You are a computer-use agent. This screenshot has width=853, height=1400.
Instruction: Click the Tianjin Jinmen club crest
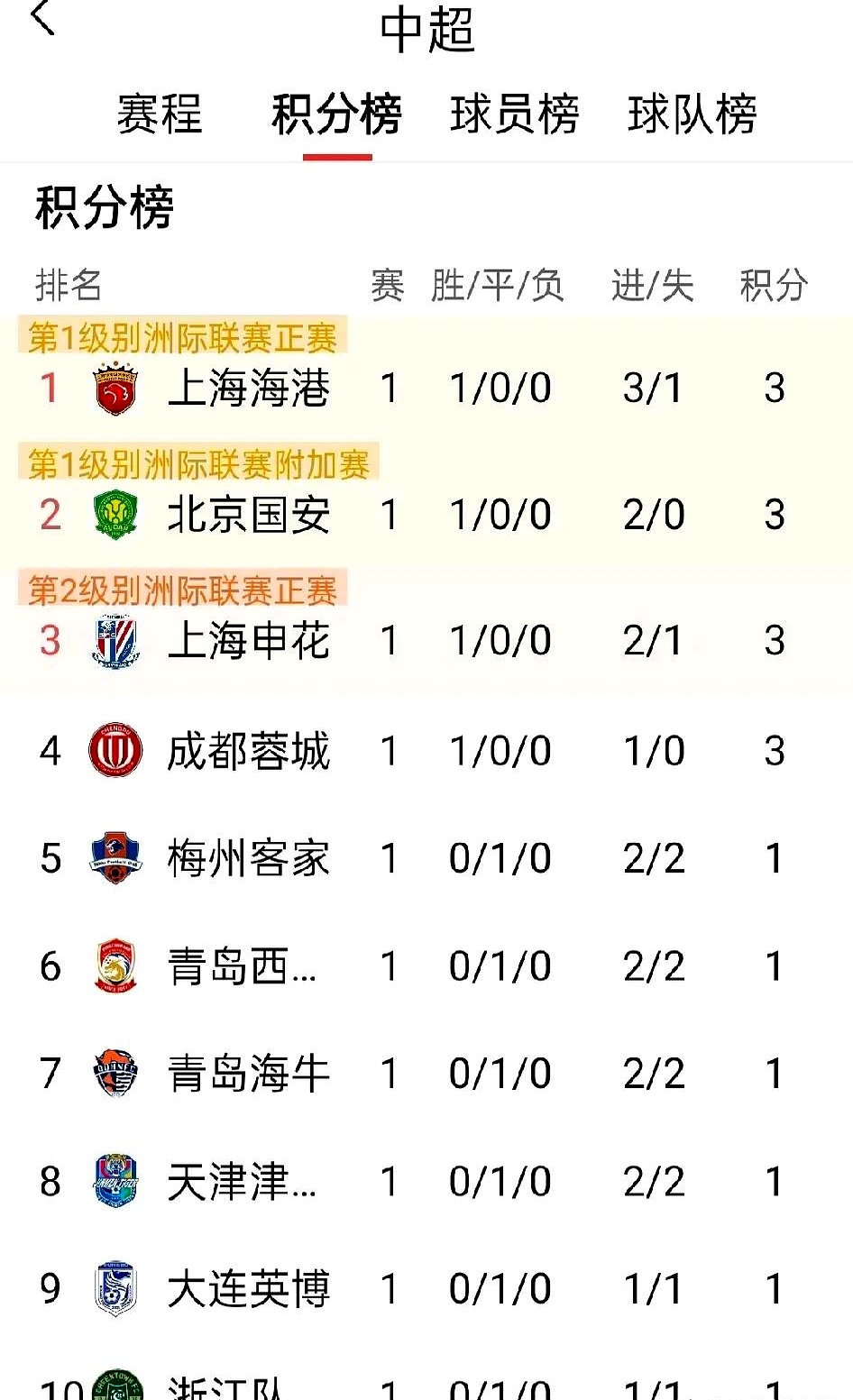click(x=115, y=1181)
